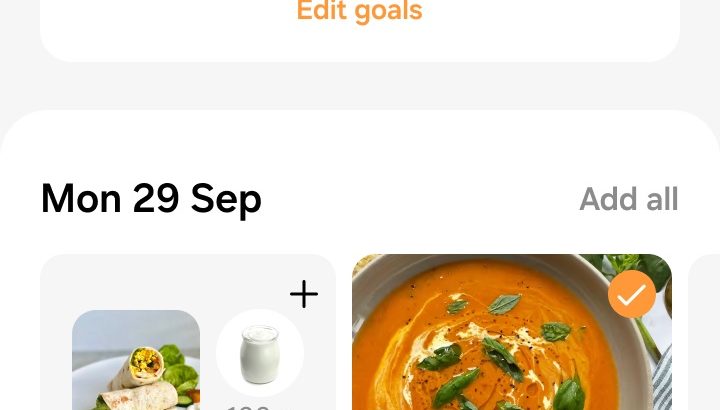Add the wrap meal with plus icon
The height and width of the screenshot is (410, 720).
click(x=304, y=294)
